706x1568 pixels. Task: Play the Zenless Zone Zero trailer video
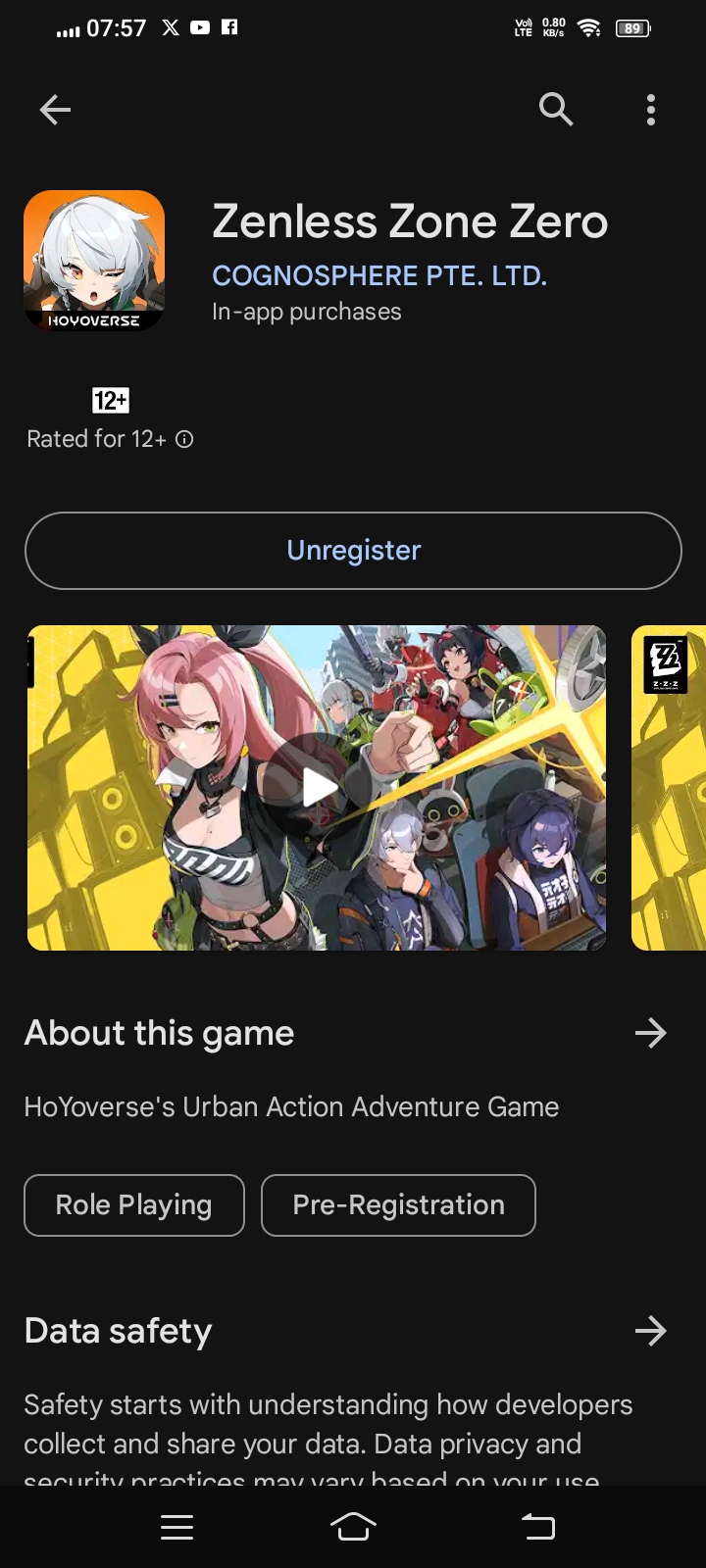[x=317, y=788]
